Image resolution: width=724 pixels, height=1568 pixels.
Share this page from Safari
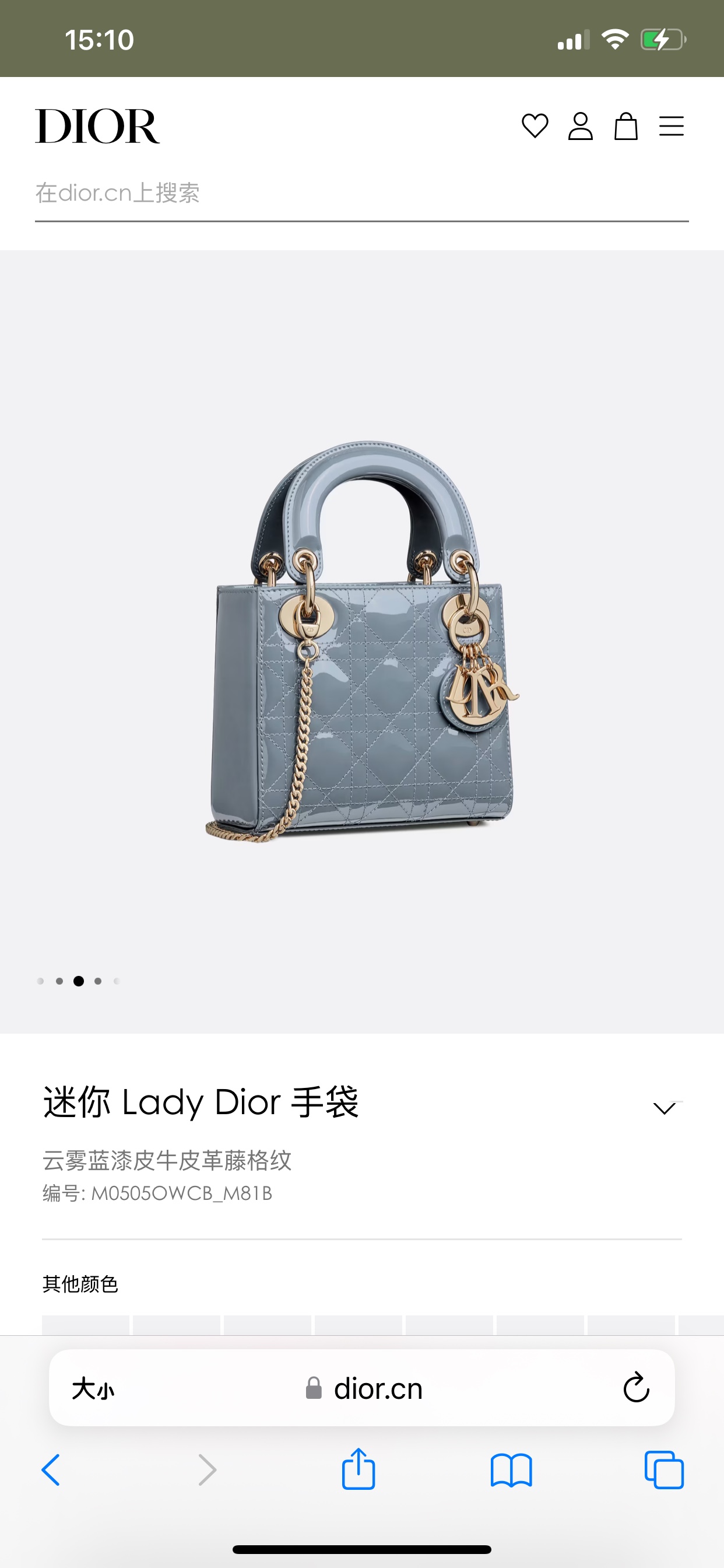click(x=359, y=1469)
